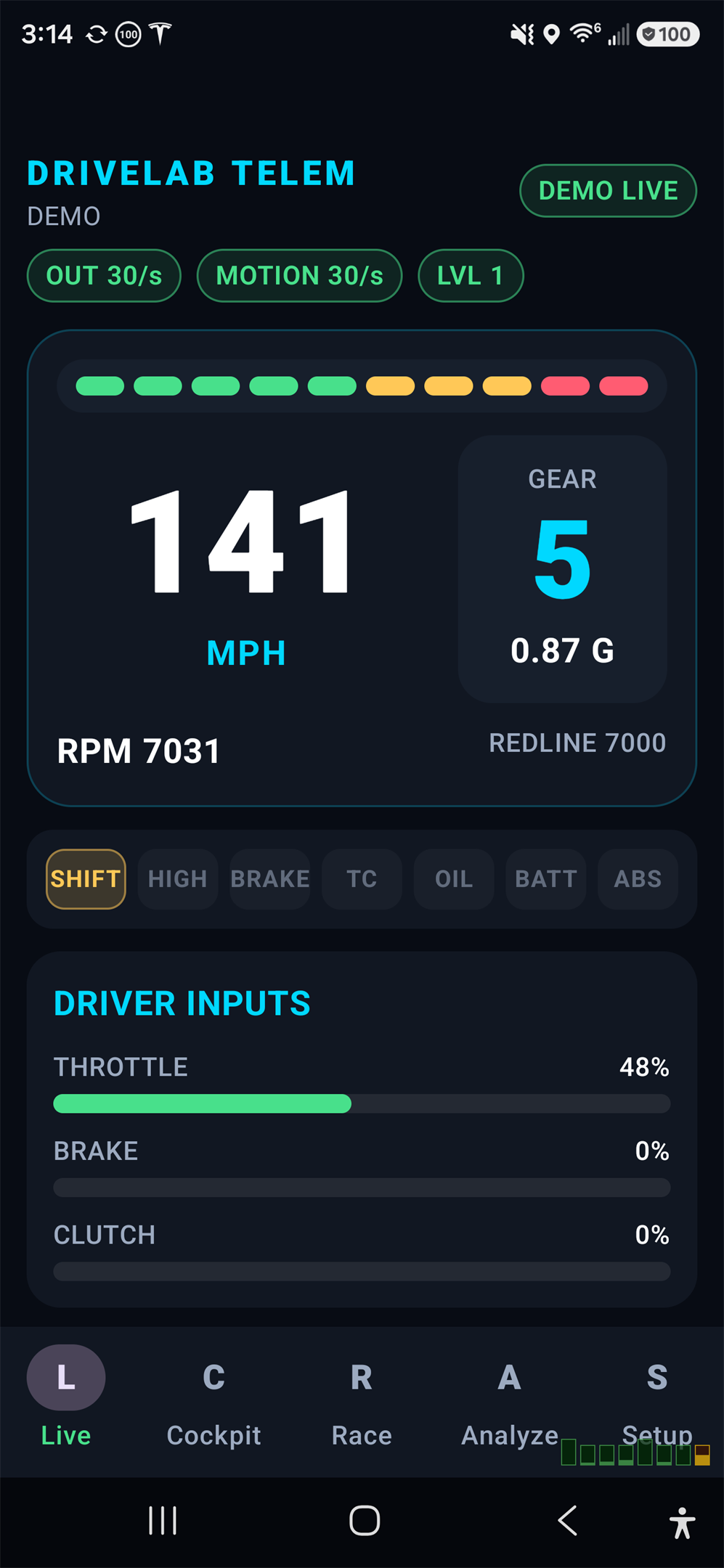Screen dimensions: 724x1568
Task: Go back with the system back button
Action: [568, 1521]
